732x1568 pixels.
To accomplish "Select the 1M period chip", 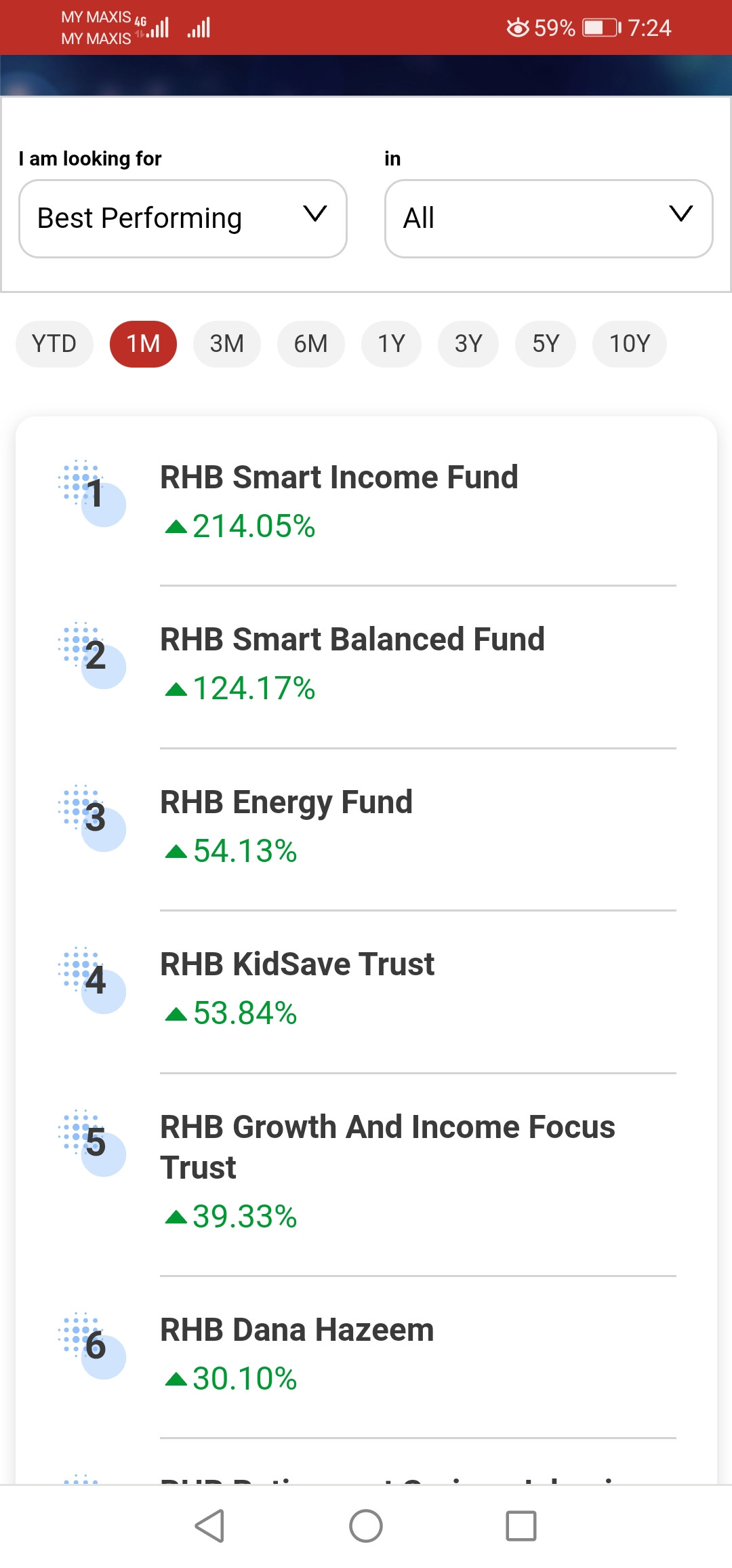I will tap(143, 344).
